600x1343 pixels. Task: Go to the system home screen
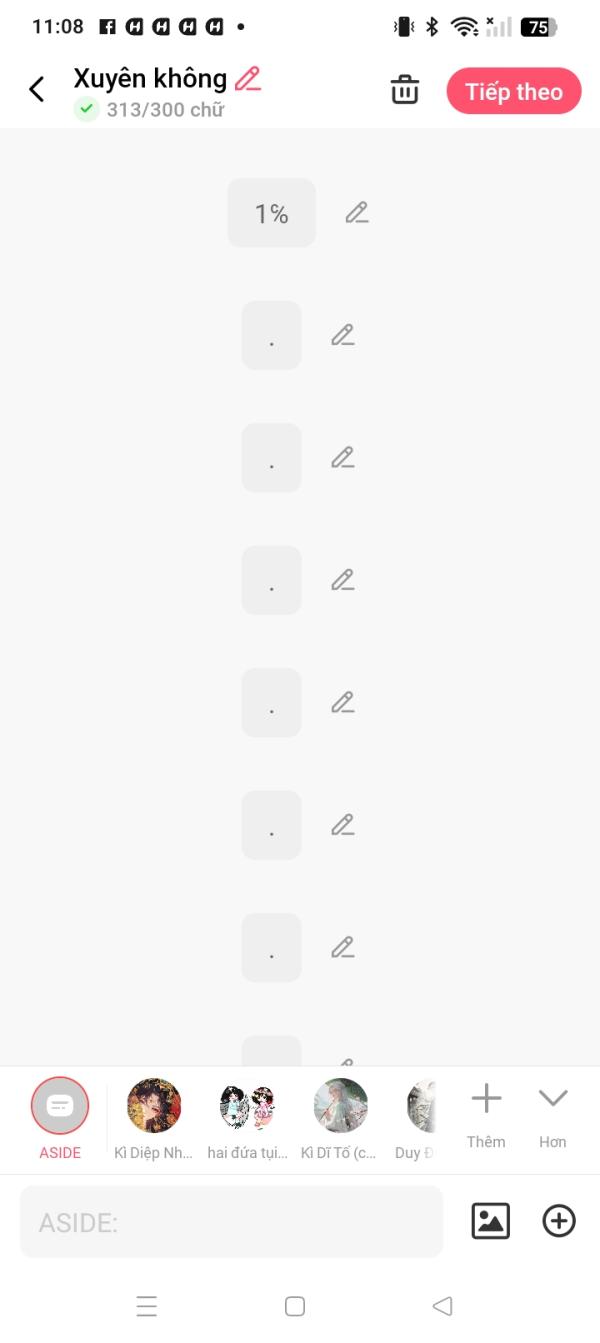(x=295, y=1306)
